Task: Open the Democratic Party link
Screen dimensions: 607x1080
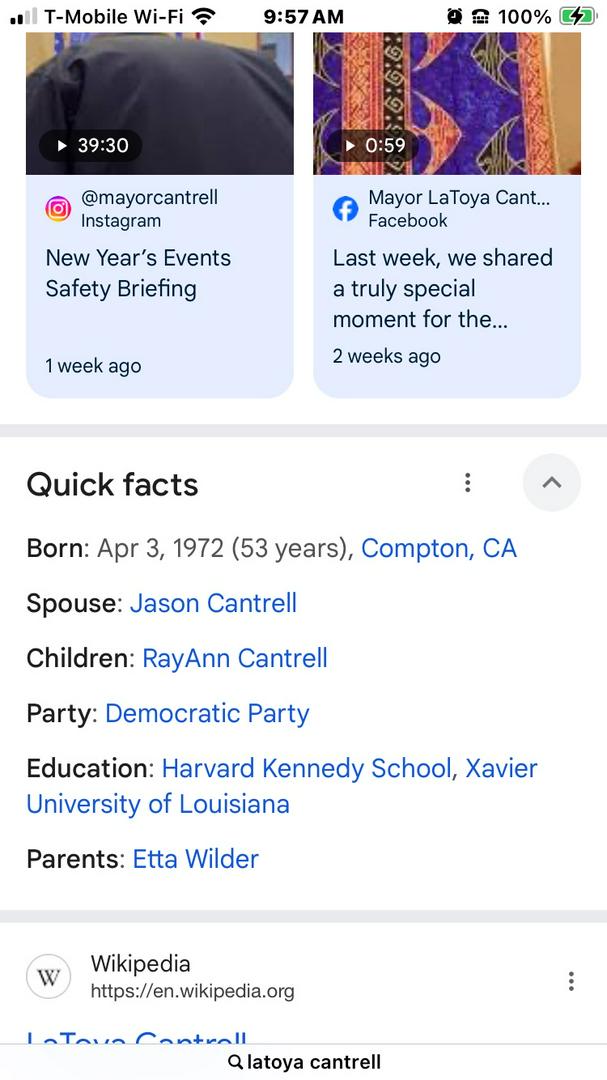Action: [207, 713]
